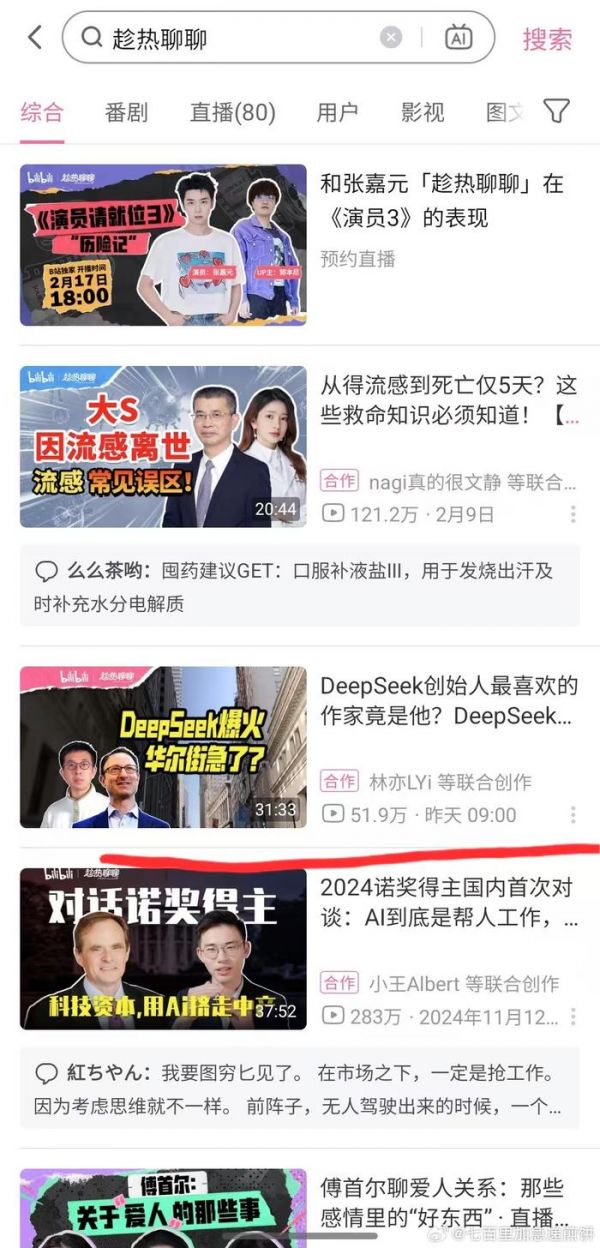This screenshot has height=1248, width=600.
Task: Switch to the 影视 tab
Action: pyautogui.click(x=422, y=112)
